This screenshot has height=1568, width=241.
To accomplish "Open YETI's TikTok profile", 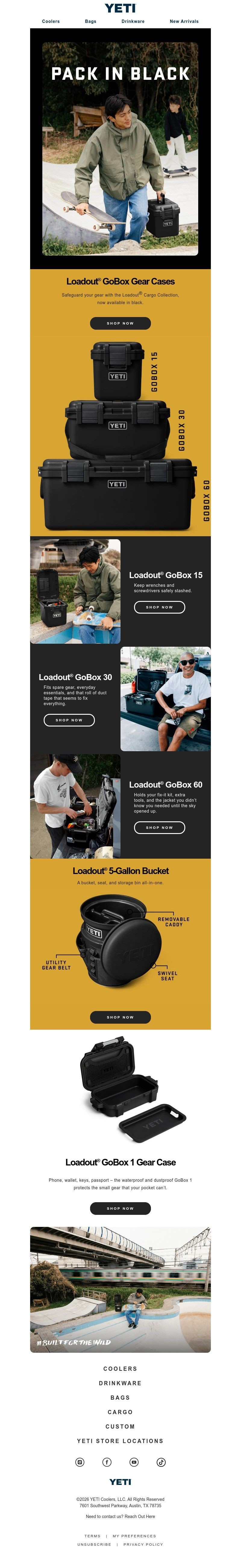I will point(161,1462).
